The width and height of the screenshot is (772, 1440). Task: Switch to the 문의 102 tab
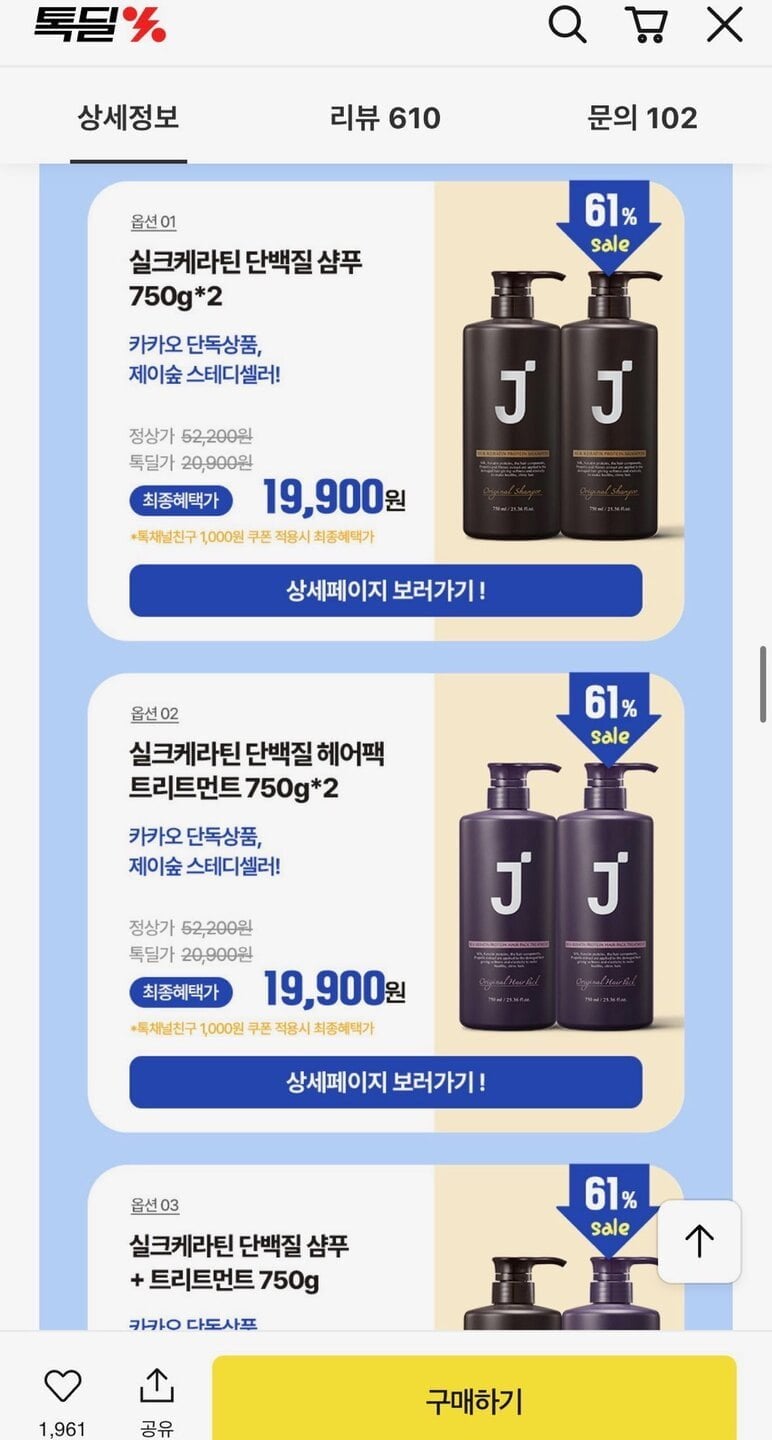[x=642, y=118]
